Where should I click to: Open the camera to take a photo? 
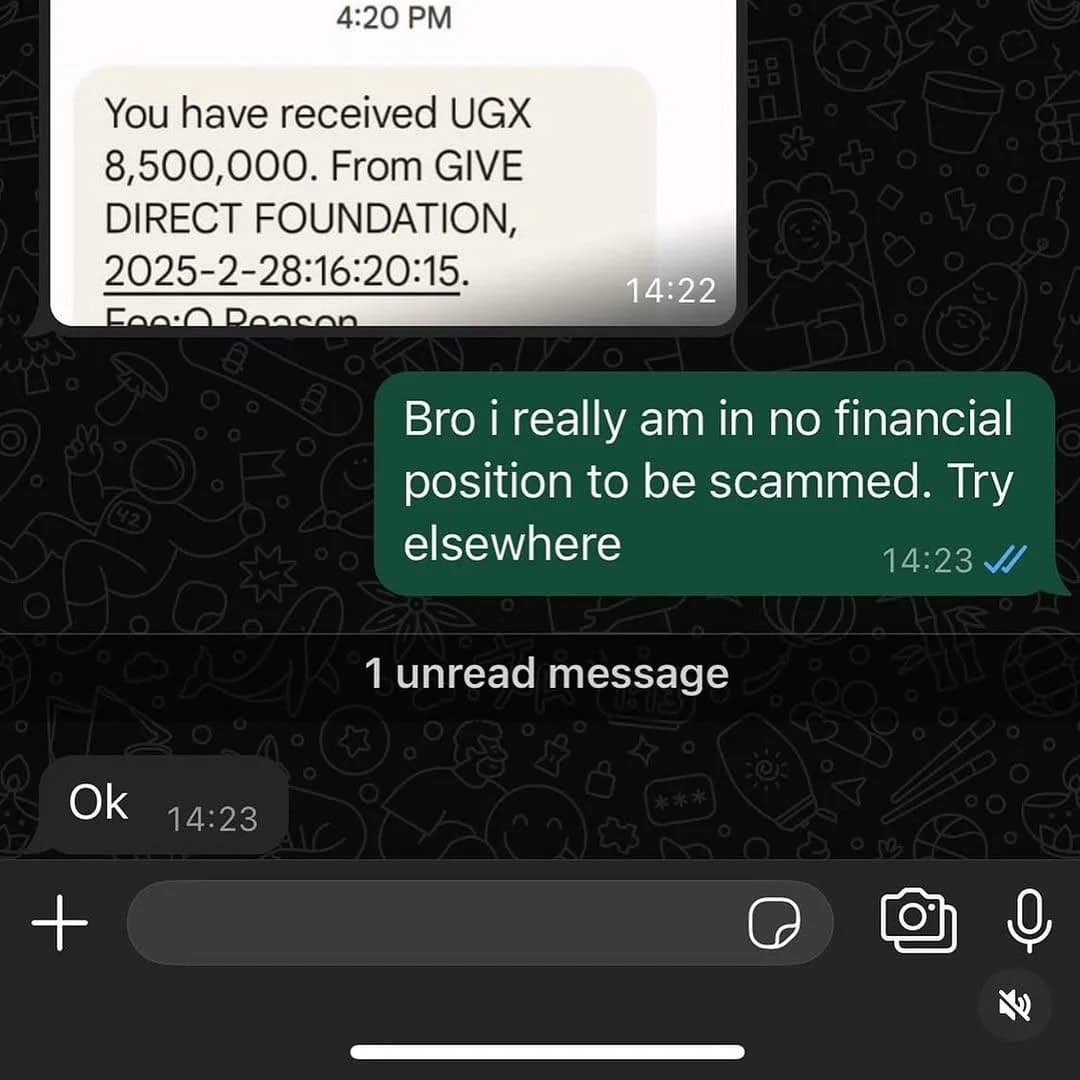coord(918,920)
